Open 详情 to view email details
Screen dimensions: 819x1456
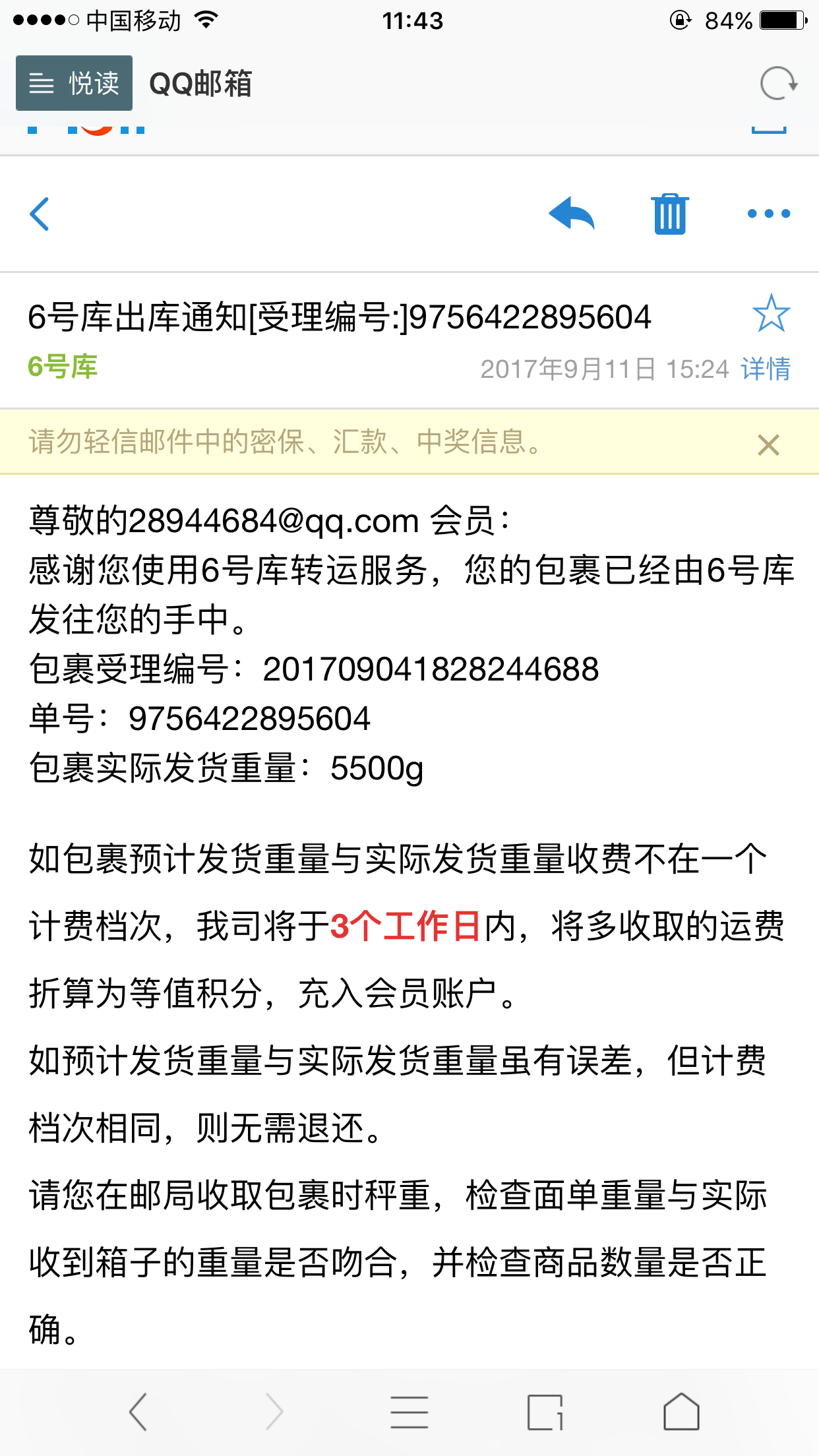point(766,369)
